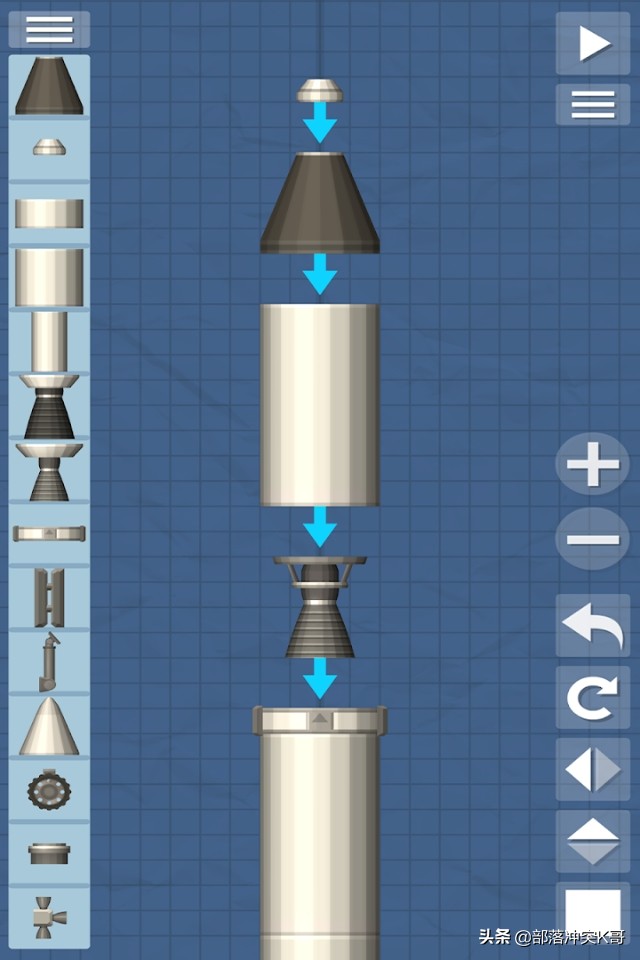The image size is (640, 960).
Task: Flip the part vertically
Action: pyautogui.click(x=593, y=842)
